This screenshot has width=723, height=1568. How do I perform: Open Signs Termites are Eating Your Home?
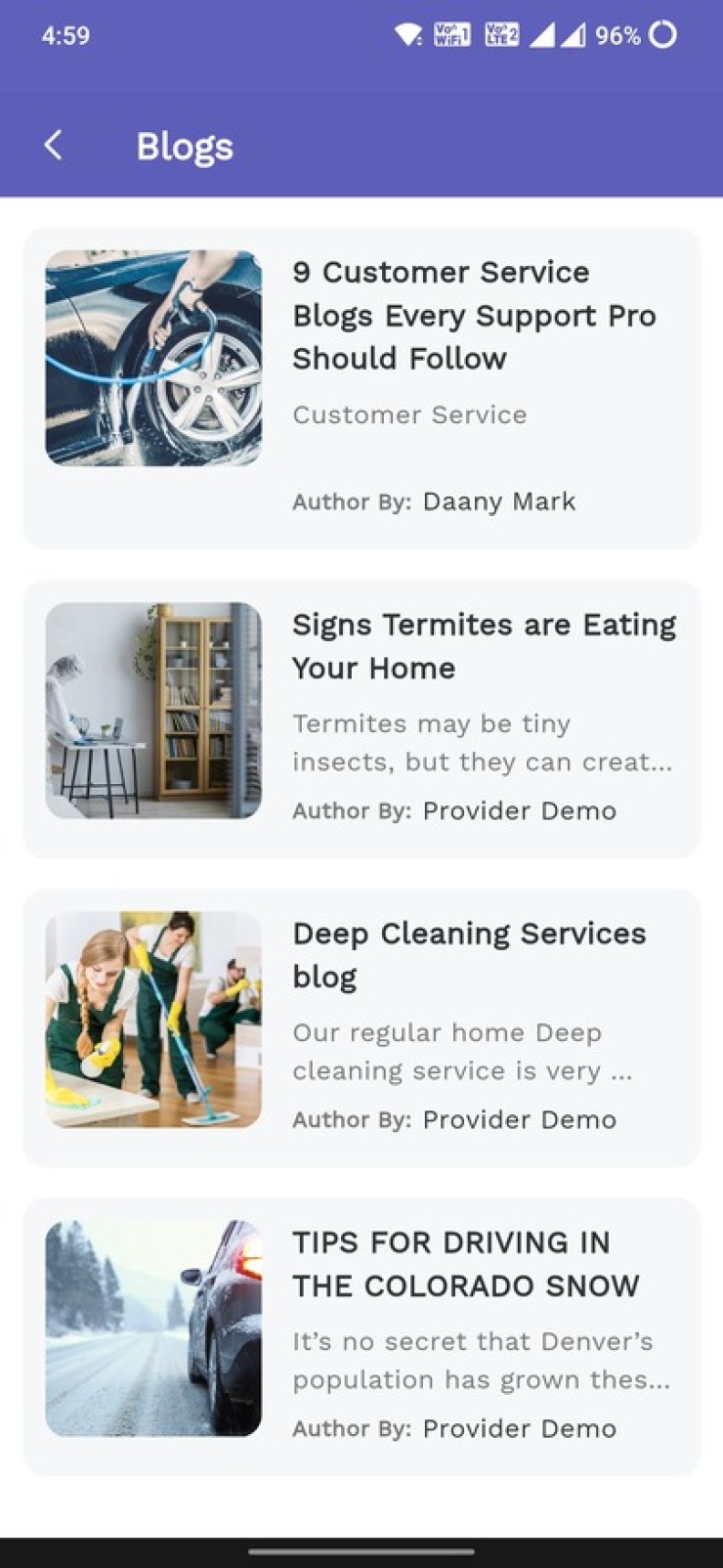[483, 645]
